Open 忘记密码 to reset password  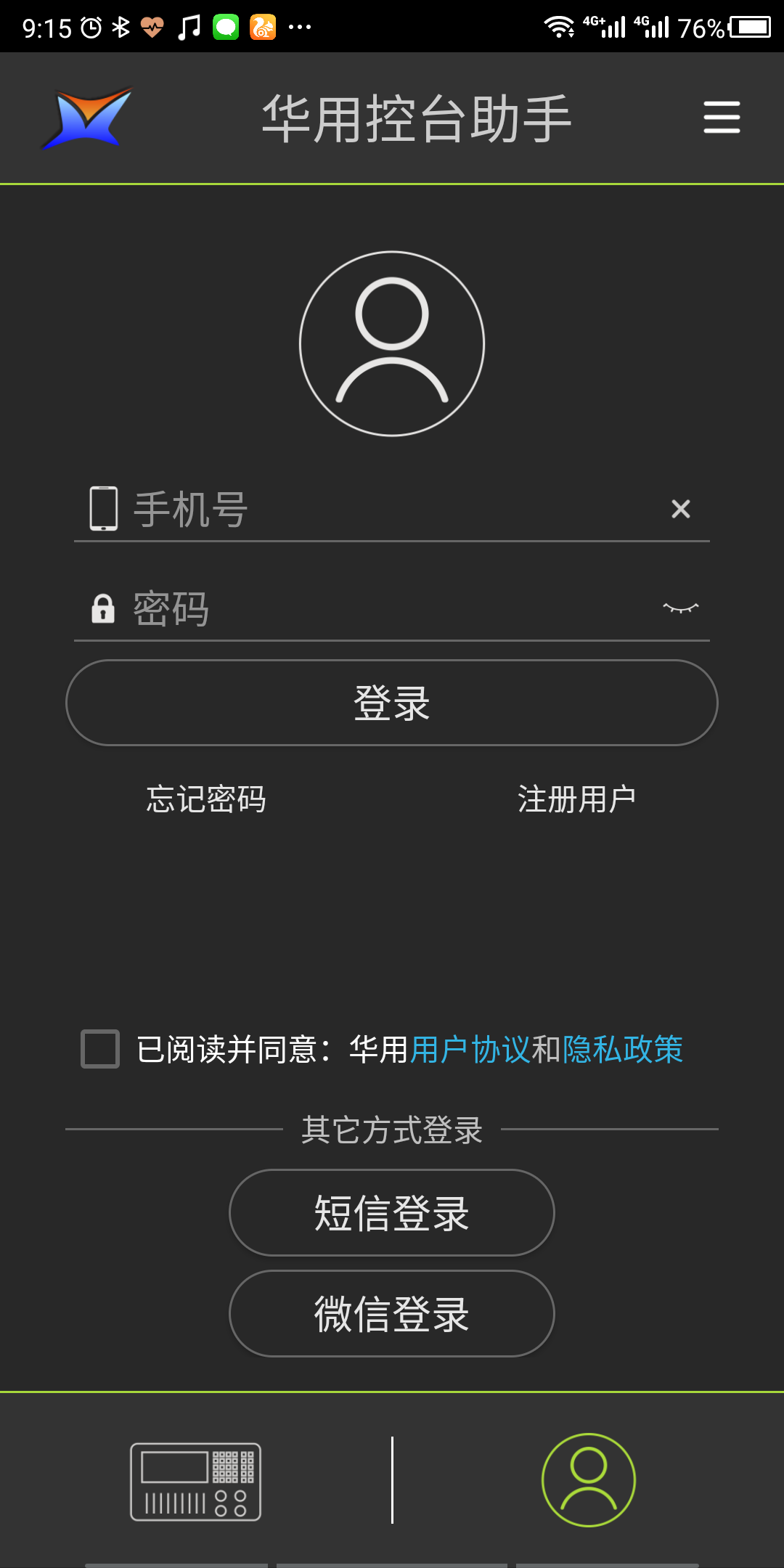click(x=206, y=799)
